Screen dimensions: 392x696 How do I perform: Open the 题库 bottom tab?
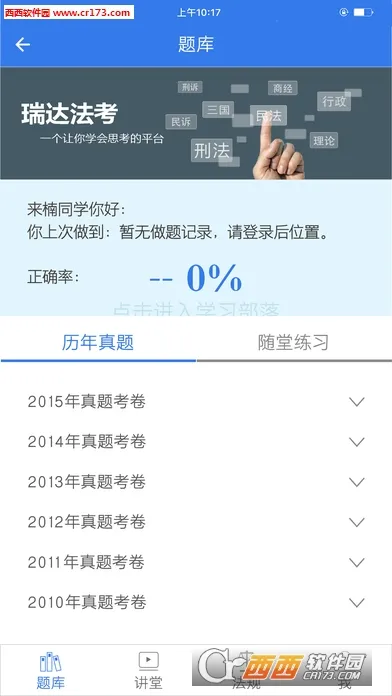pyautogui.click(x=50, y=671)
